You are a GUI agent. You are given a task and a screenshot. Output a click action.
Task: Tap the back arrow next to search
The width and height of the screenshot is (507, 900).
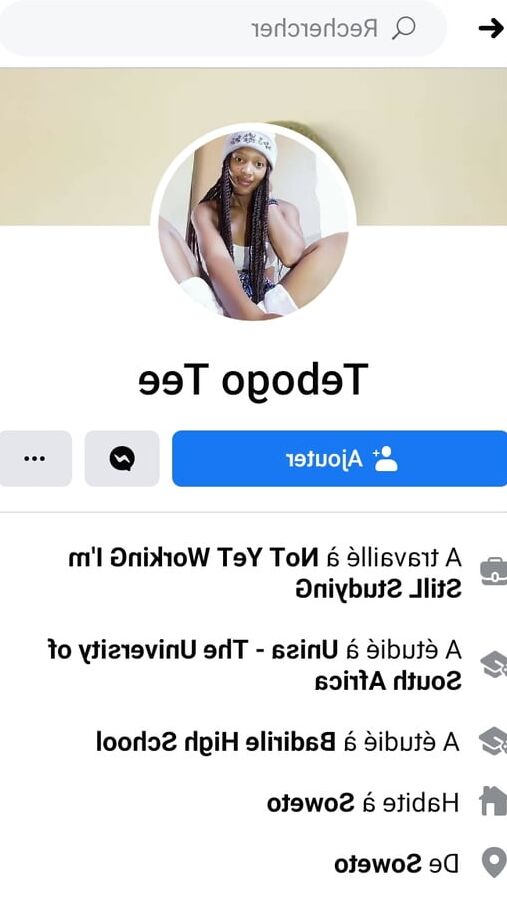(491, 28)
